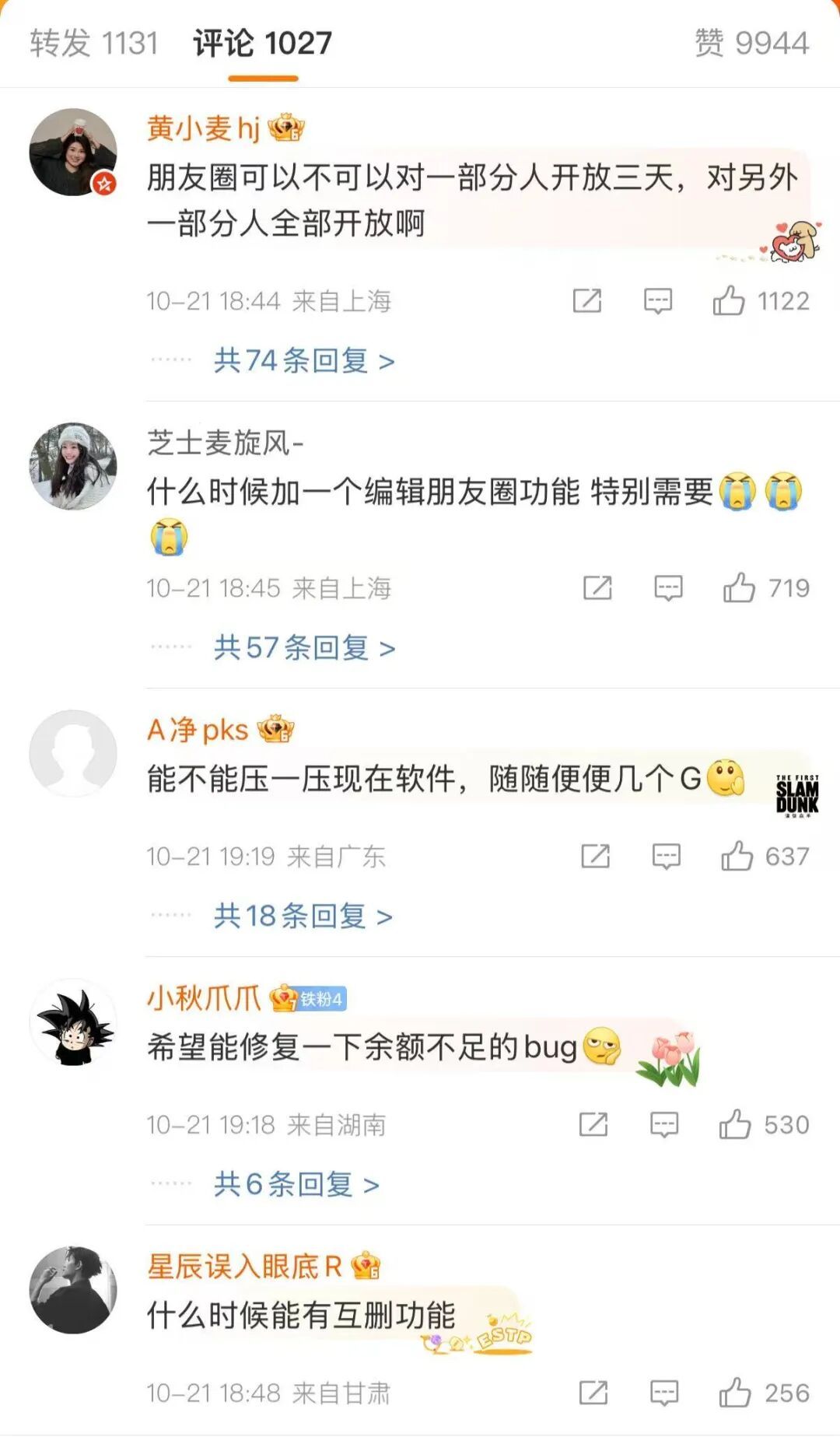Repost 小秋爪爪's comment
840x1444 pixels.
[x=593, y=1124]
